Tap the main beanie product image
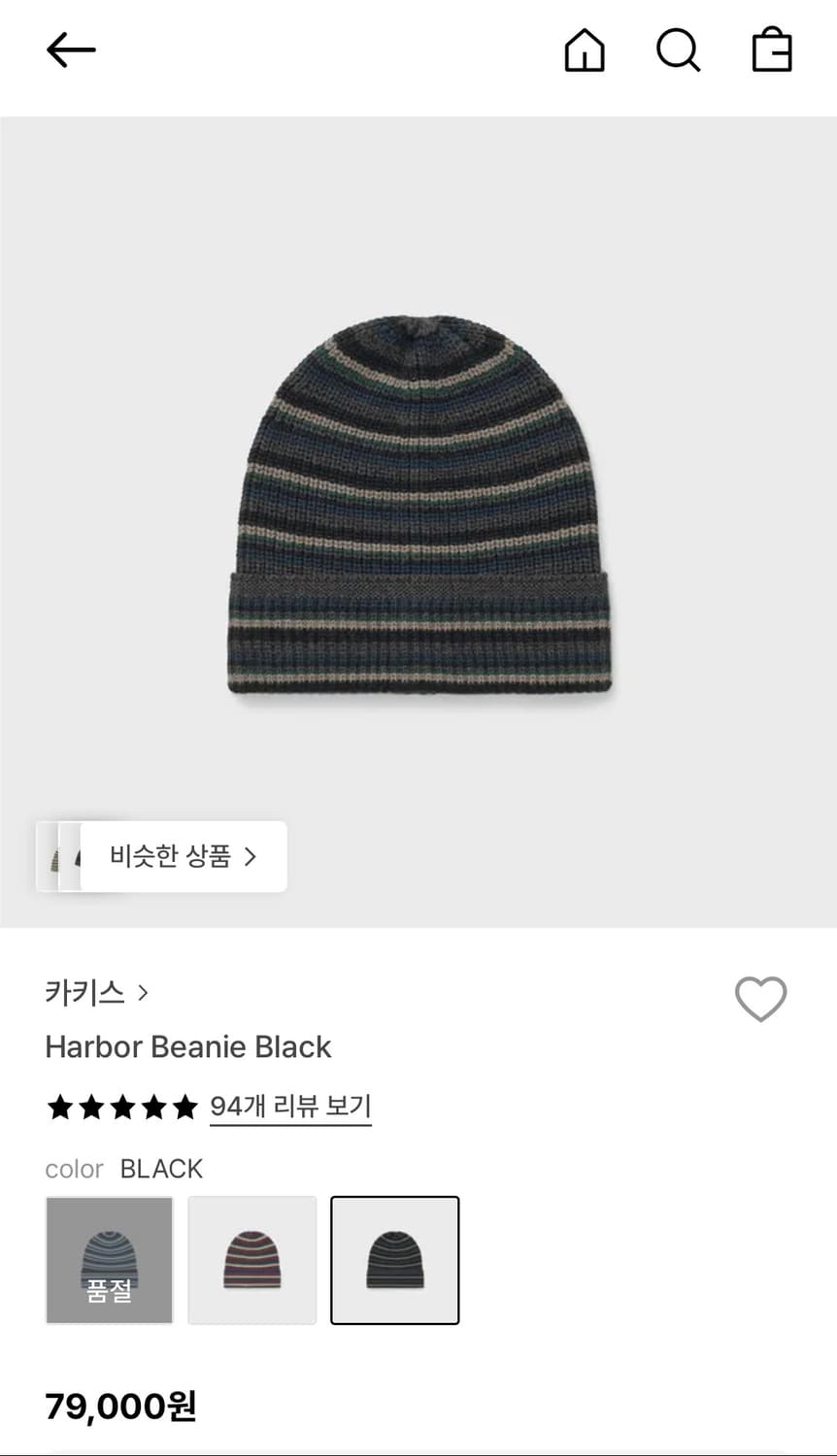 tap(418, 505)
